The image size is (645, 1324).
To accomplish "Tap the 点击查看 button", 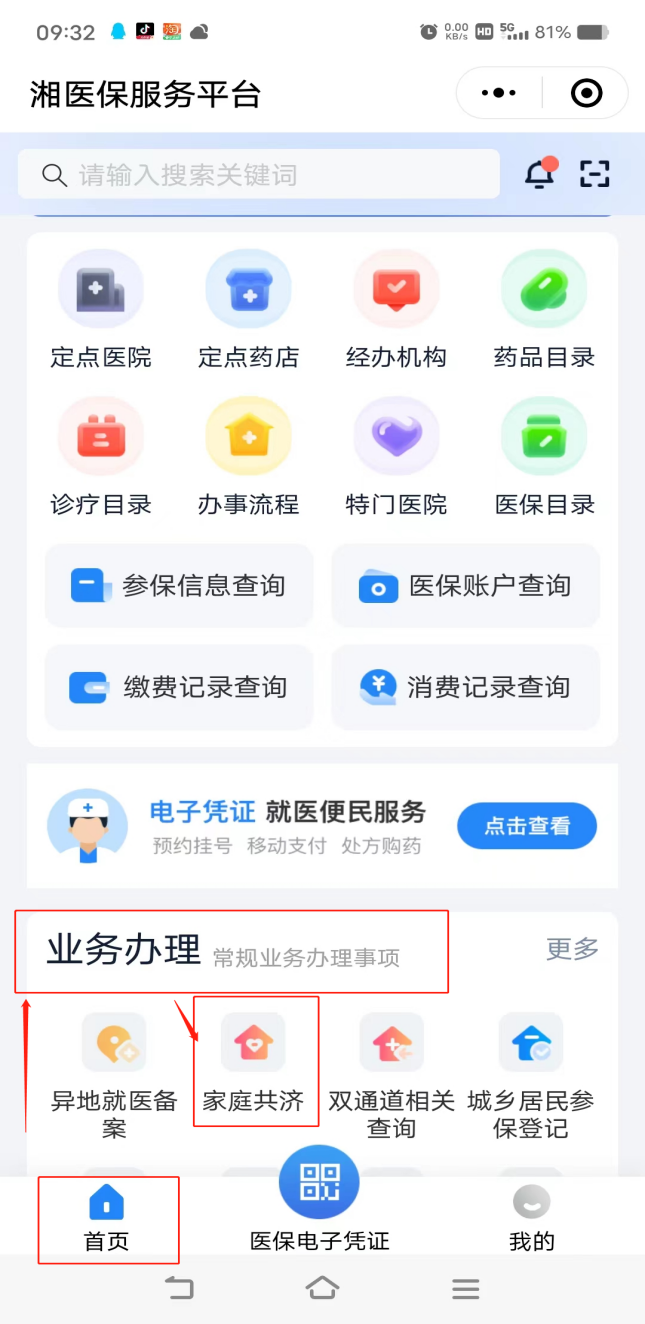I will tap(527, 826).
